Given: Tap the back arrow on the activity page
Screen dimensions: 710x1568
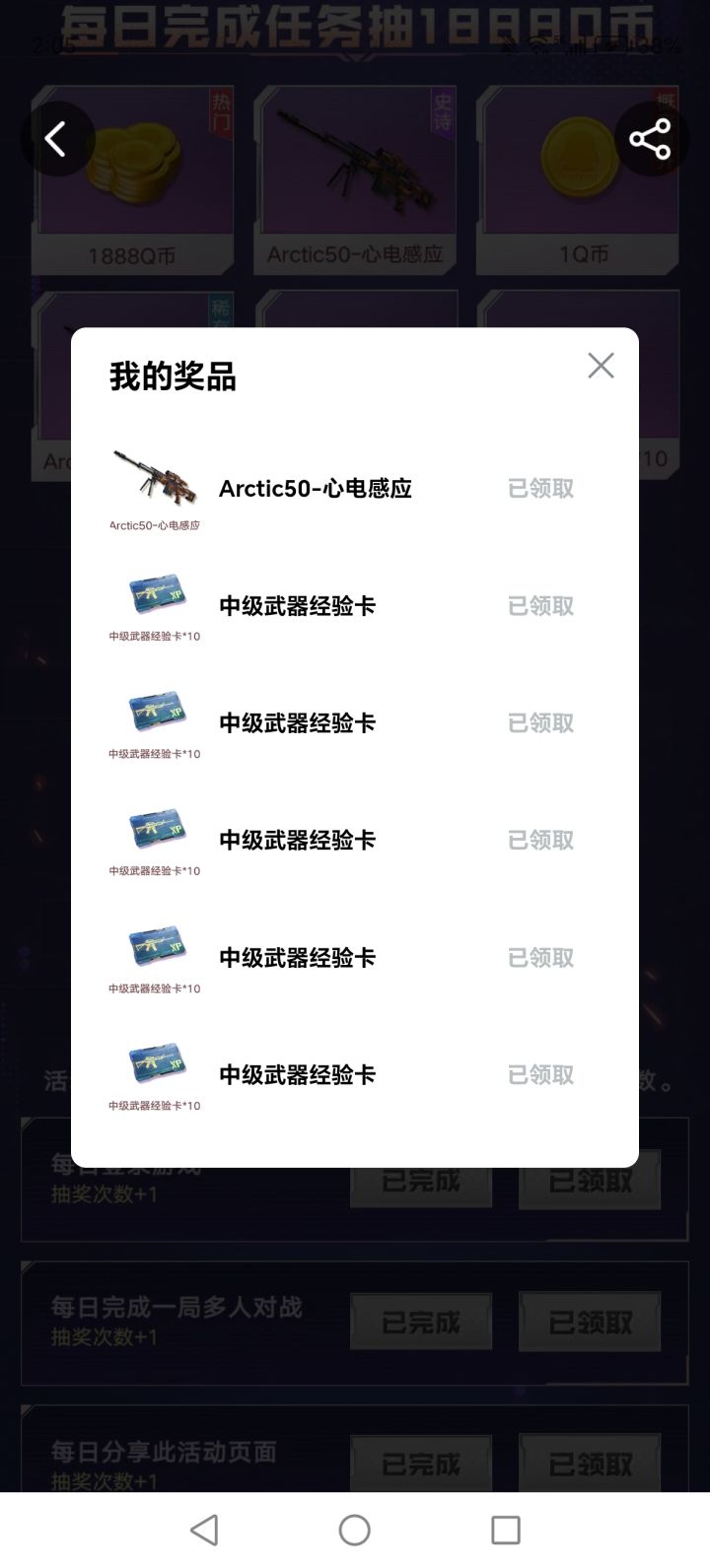Looking at the screenshot, I should 56,138.
